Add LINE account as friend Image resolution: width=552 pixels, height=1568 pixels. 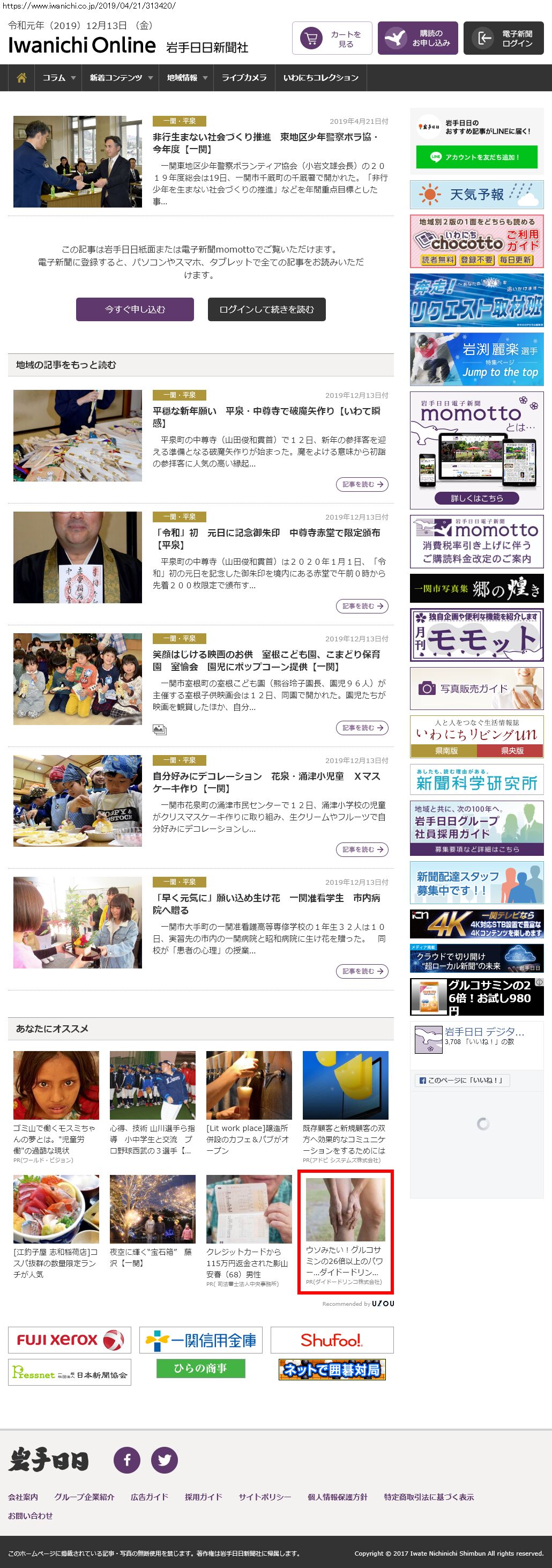click(x=476, y=157)
